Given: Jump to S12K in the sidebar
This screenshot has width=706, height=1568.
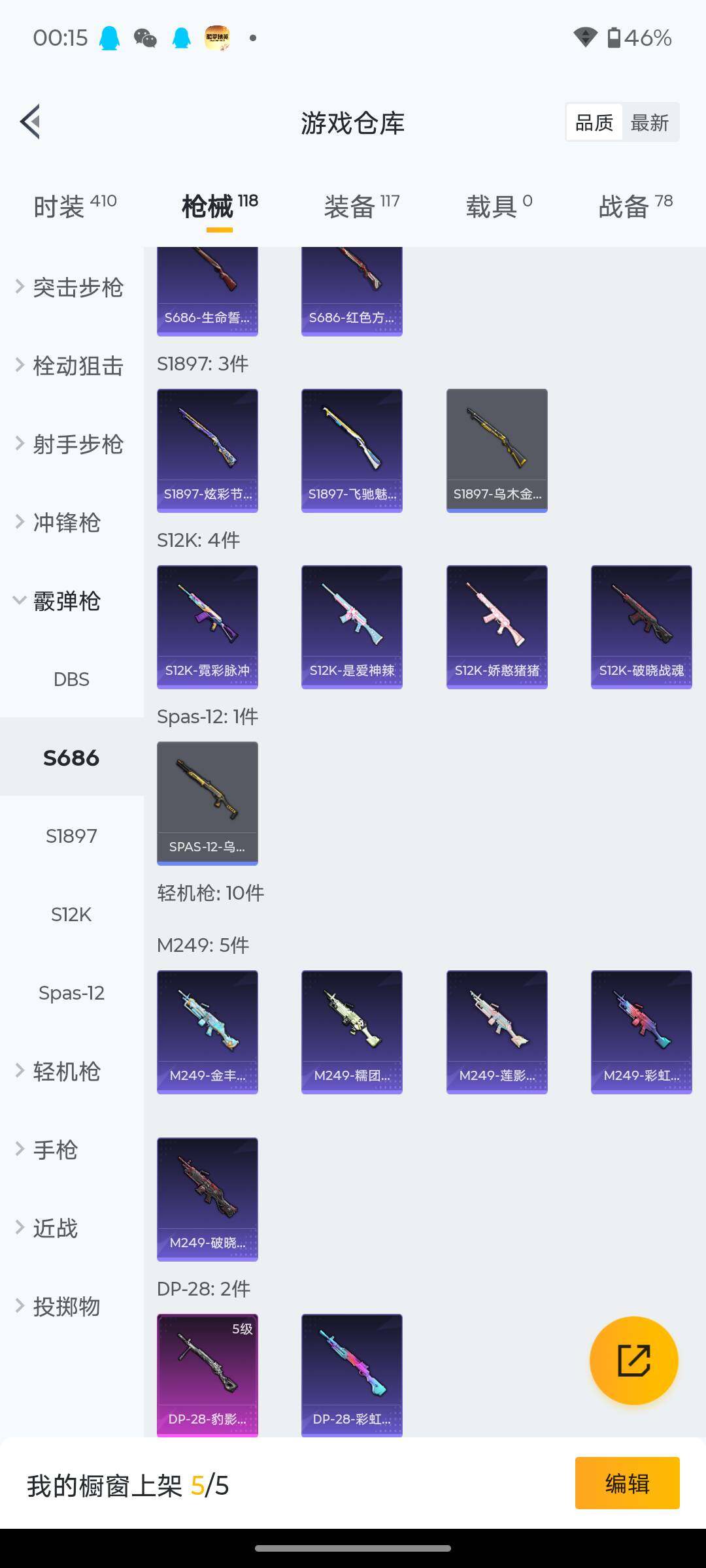Looking at the screenshot, I should [x=71, y=915].
